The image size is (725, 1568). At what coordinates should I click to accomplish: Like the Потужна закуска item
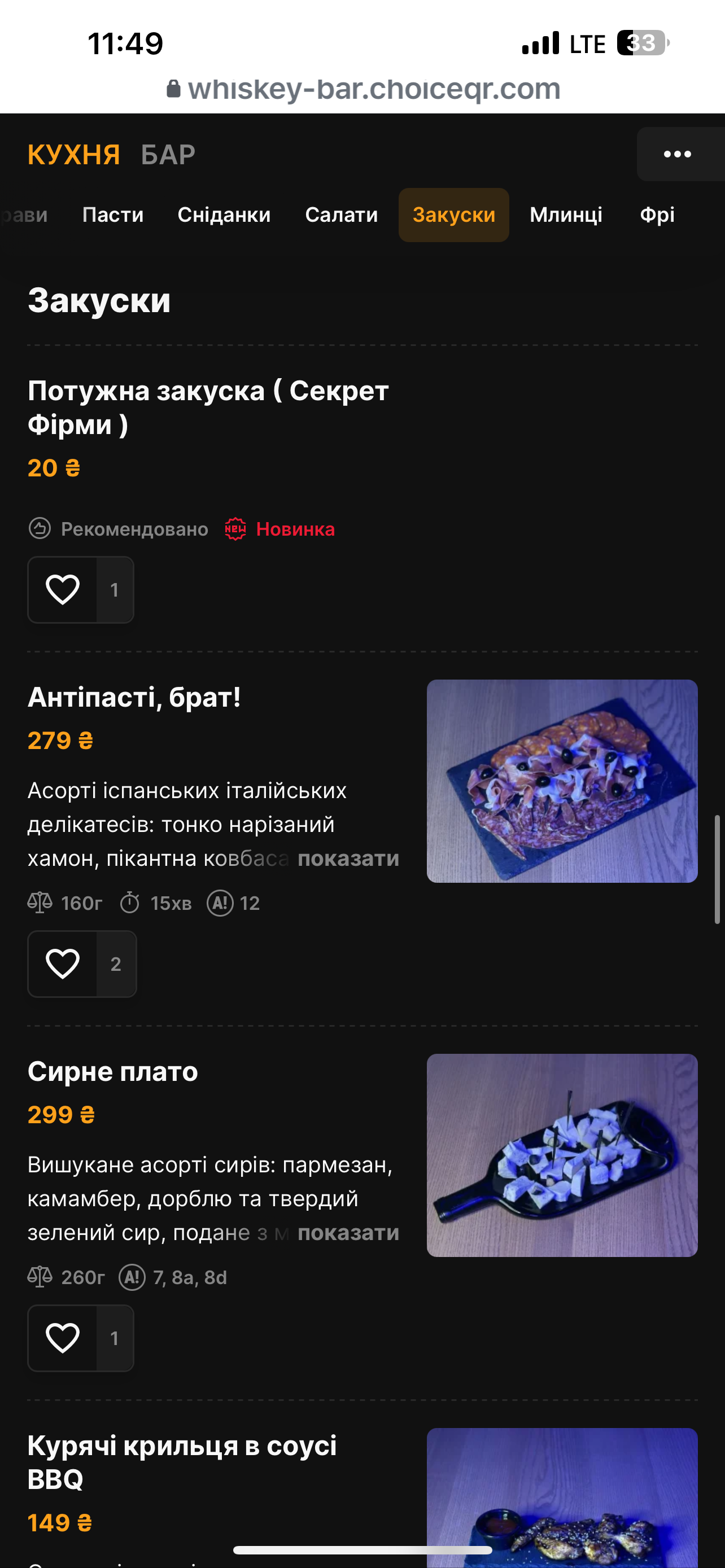click(62, 590)
